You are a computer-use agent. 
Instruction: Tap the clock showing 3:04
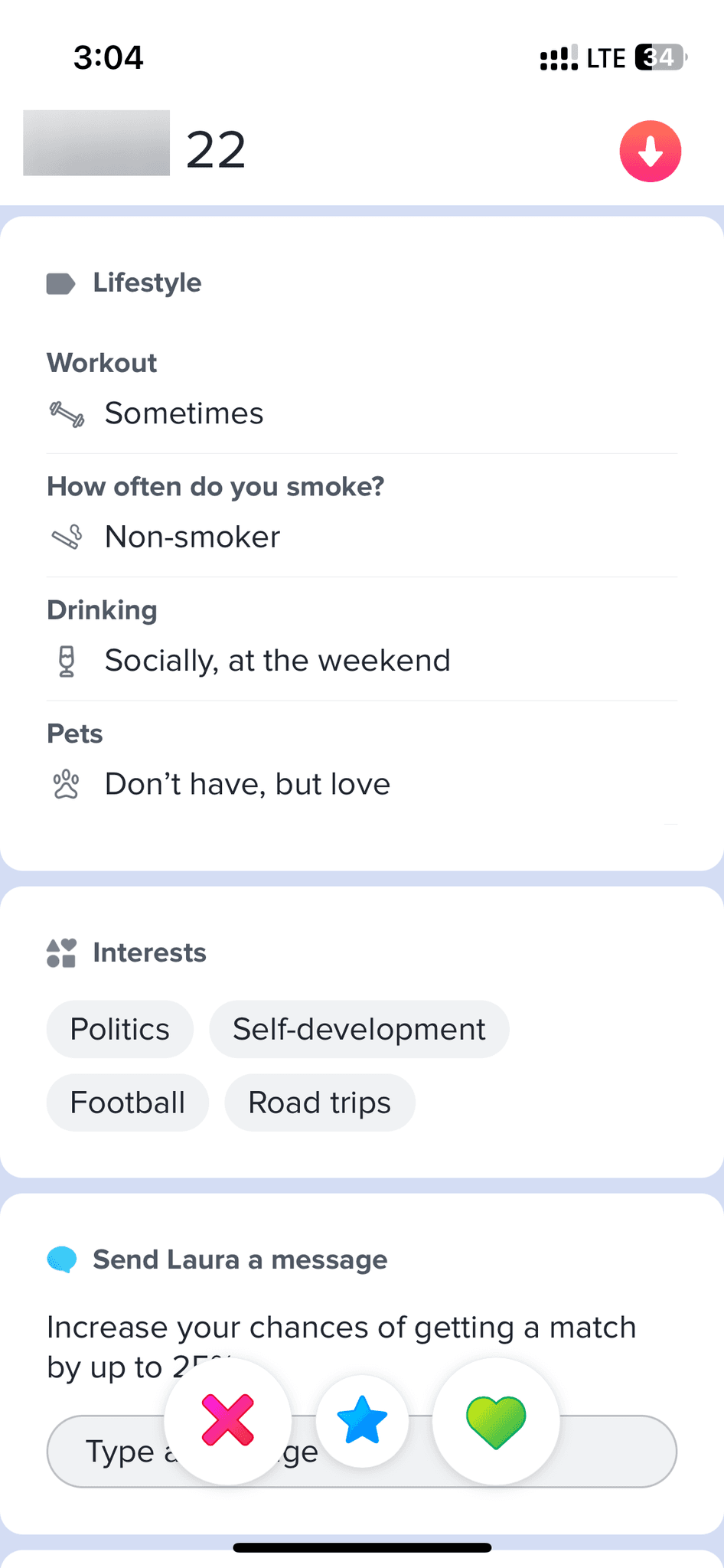[108, 56]
